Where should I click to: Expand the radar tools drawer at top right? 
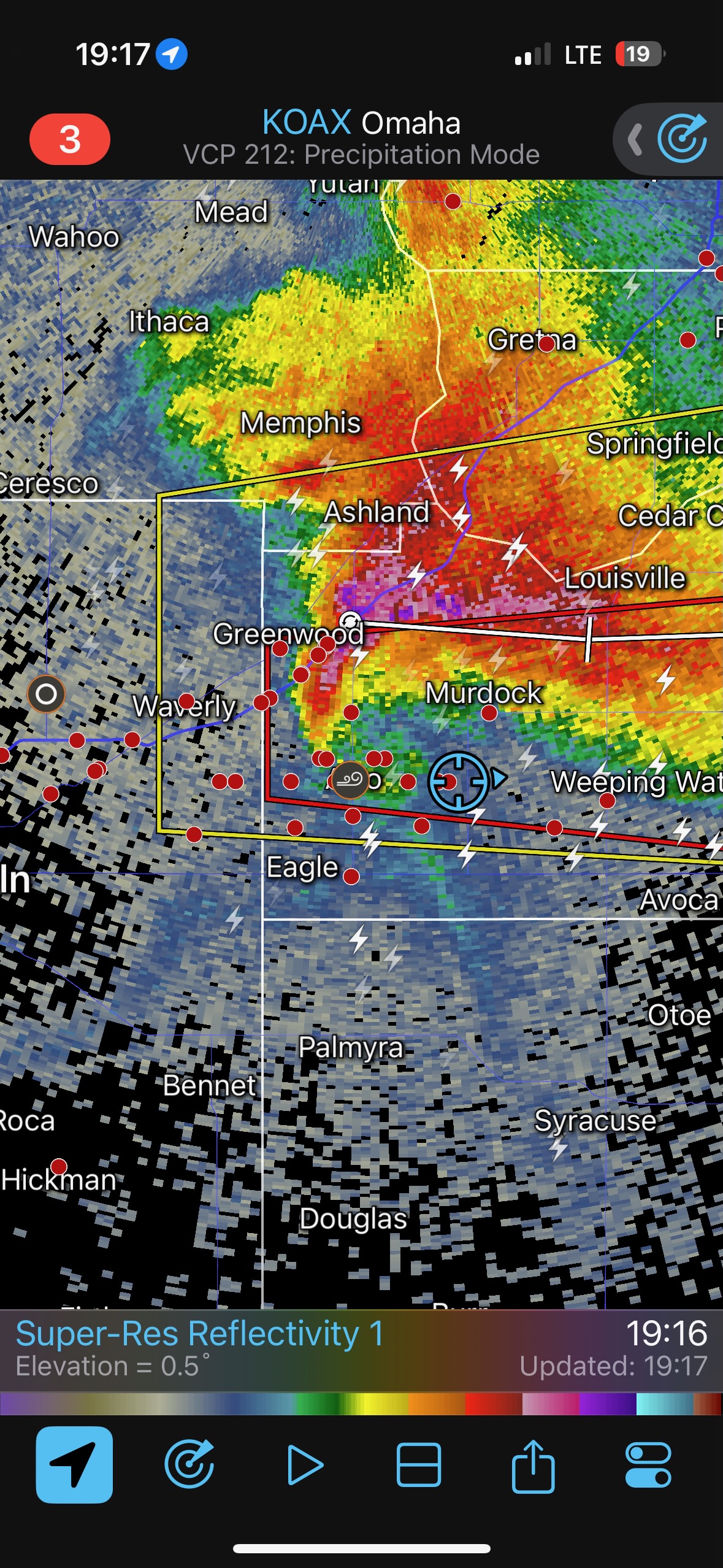click(635, 139)
